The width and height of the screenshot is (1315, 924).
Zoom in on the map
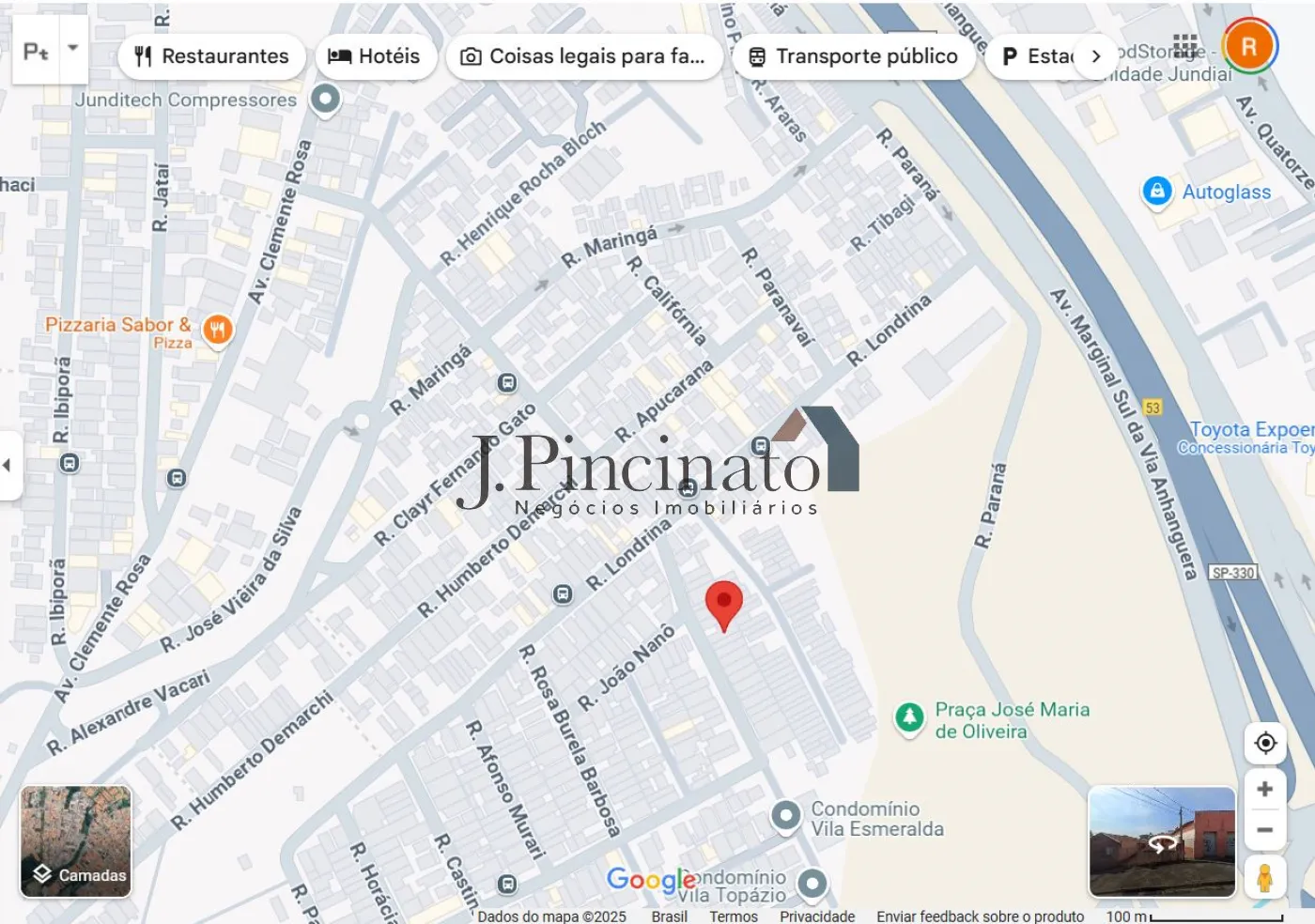point(1265,789)
